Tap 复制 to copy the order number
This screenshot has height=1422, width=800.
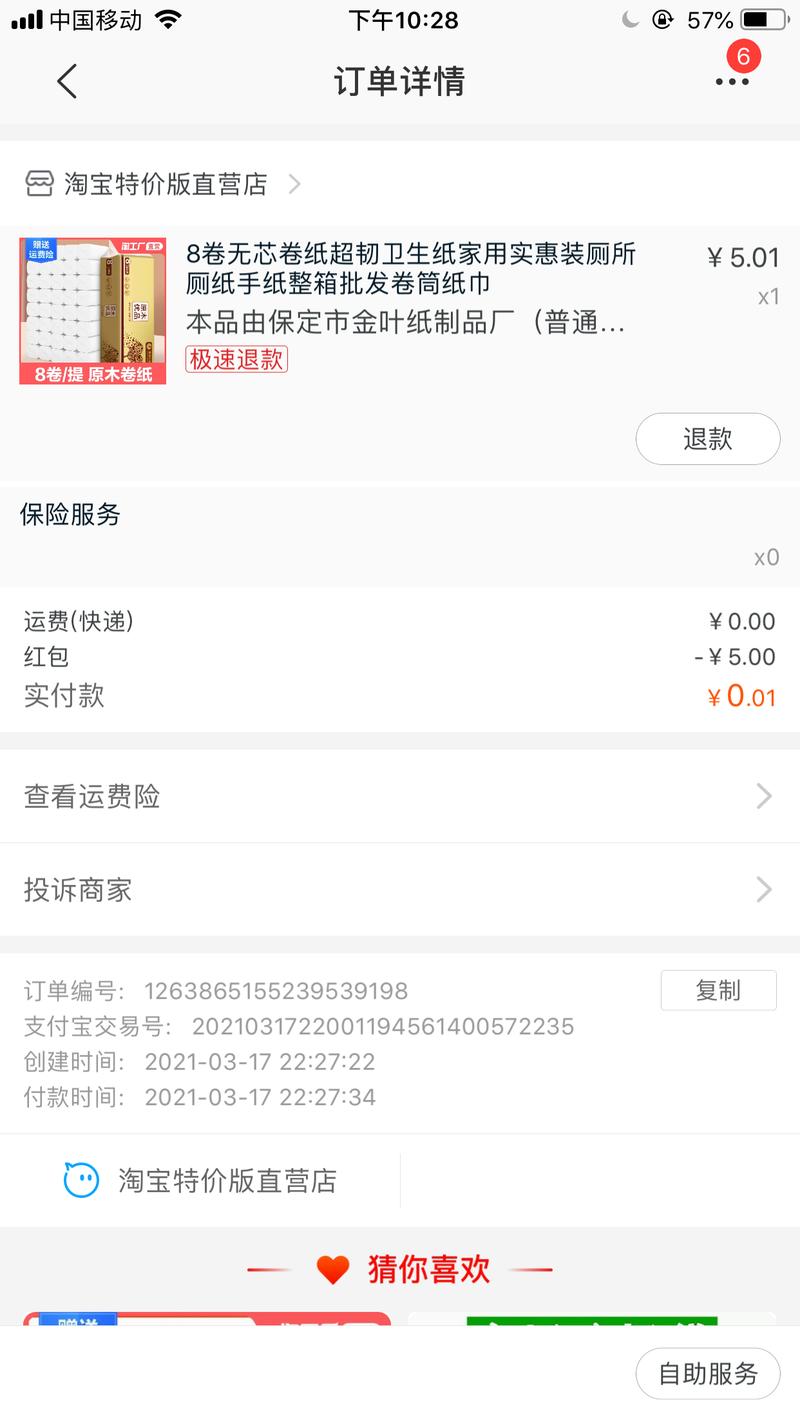(718, 990)
